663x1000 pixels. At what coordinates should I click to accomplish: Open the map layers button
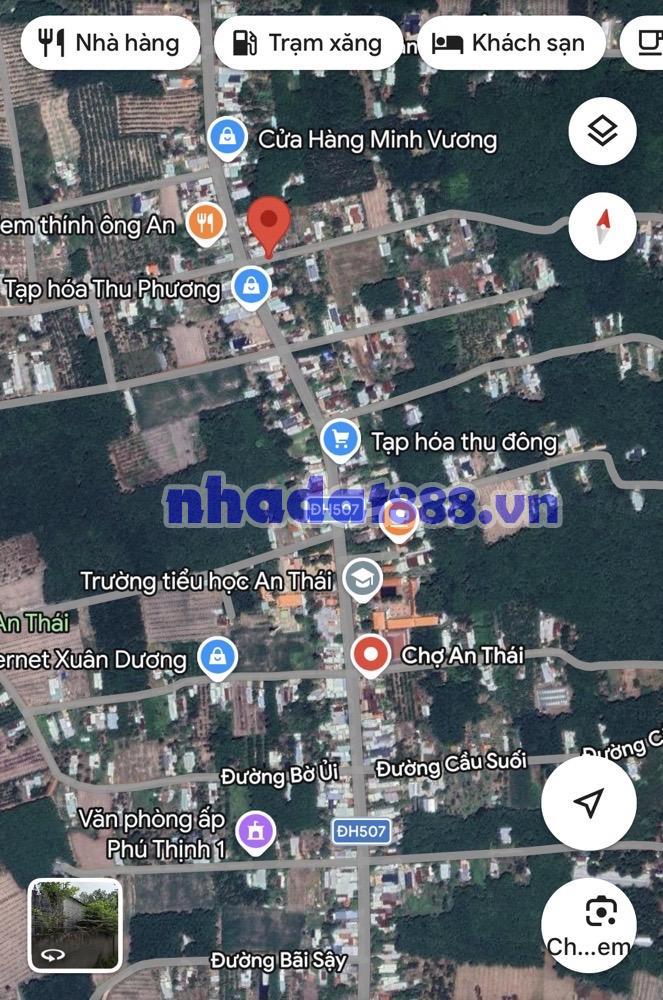pyautogui.click(x=602, y=131)
